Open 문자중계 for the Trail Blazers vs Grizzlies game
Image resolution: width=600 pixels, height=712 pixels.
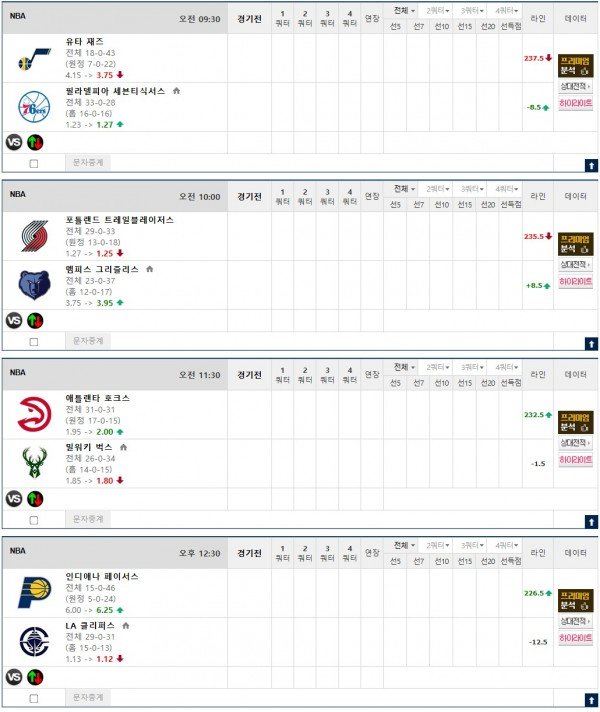coord(88,341)
